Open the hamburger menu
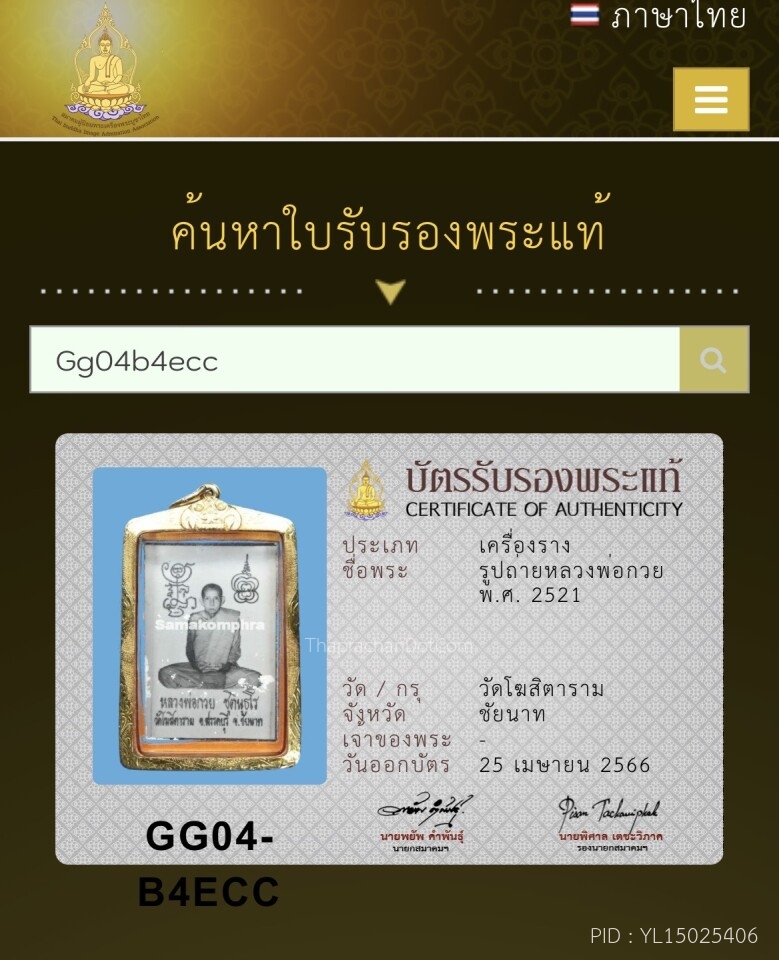The width and height of the screenshot is (779, 960). (710, 99)
